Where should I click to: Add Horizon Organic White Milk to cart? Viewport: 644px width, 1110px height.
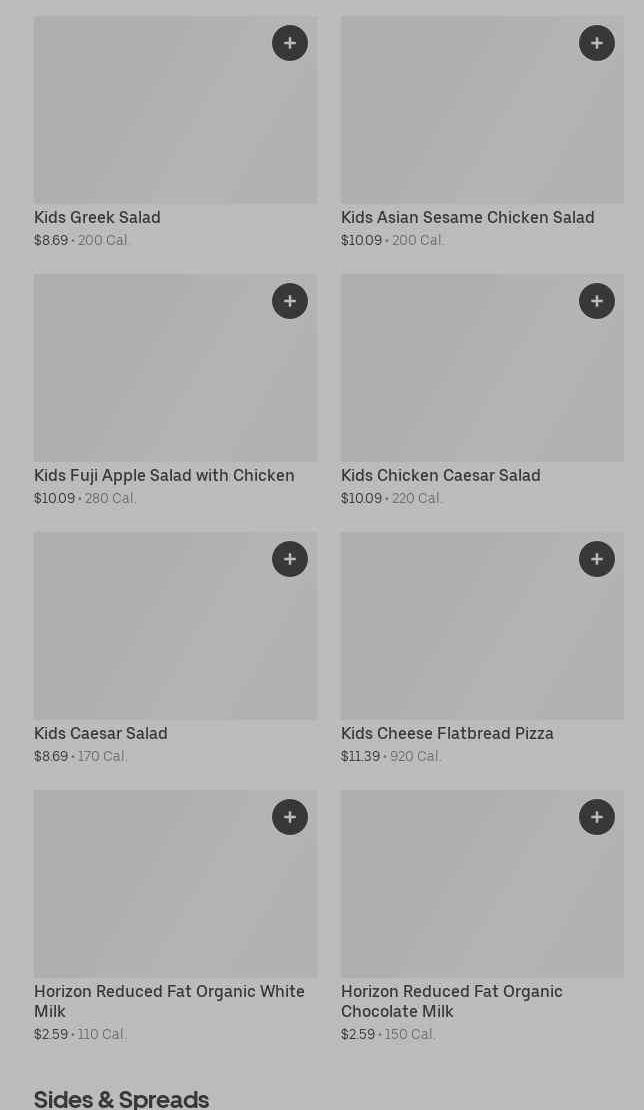click(x=290, y=817)
